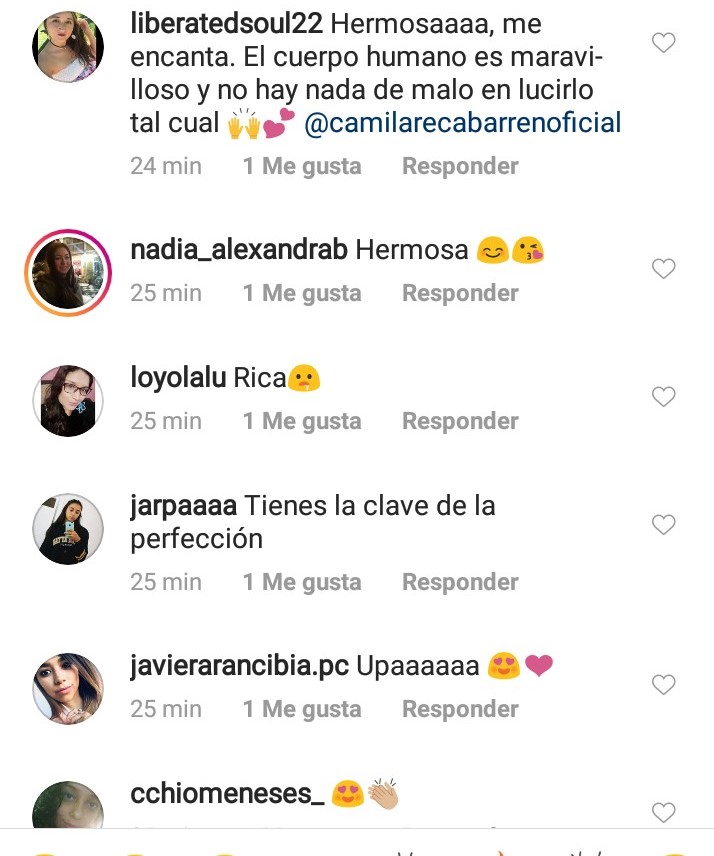Like the comment from liberatedsoul22
Screen dimensions: 714x856
click(663, 43)
